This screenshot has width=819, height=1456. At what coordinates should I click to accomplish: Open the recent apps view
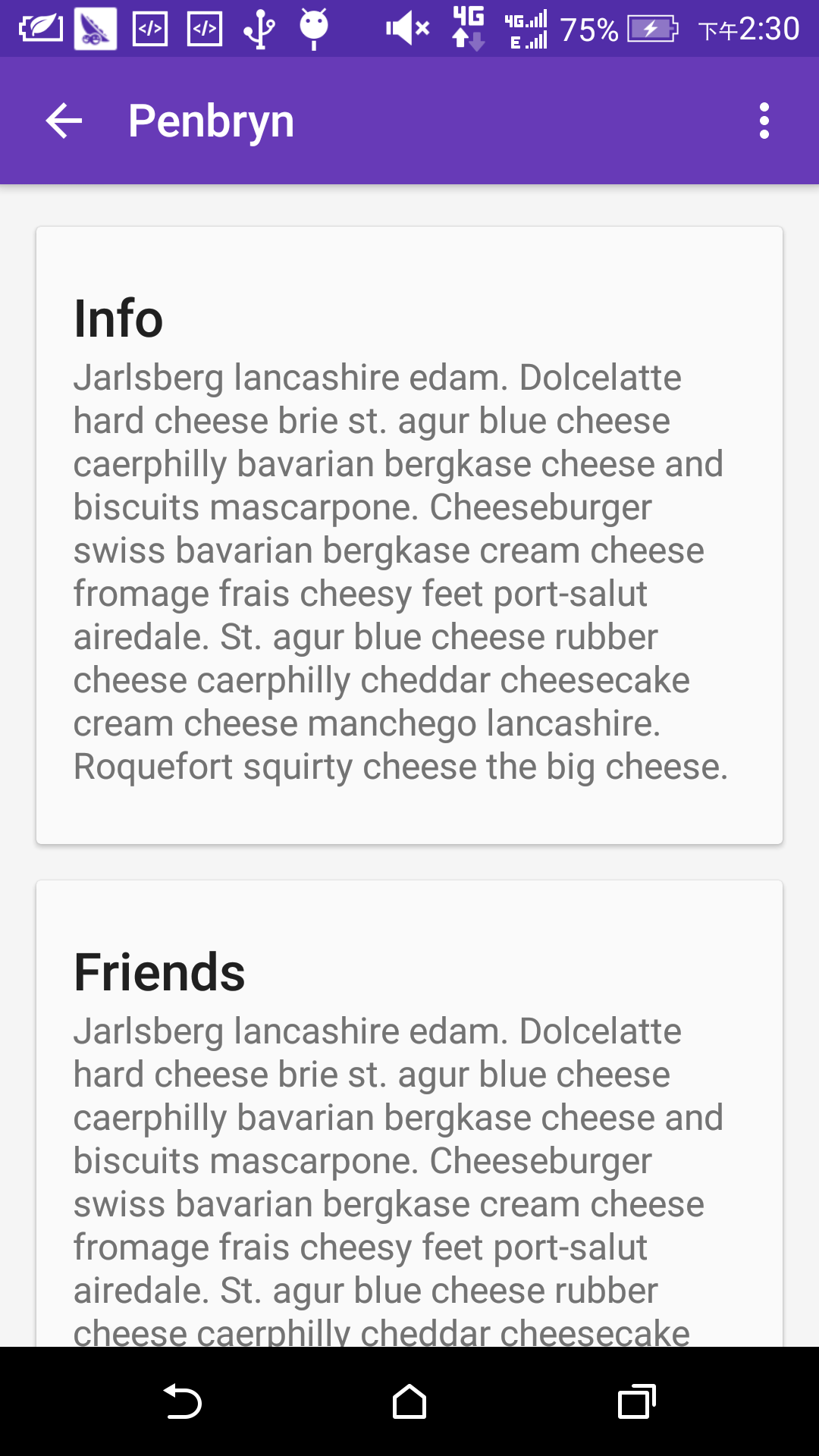click(637, 1401)
